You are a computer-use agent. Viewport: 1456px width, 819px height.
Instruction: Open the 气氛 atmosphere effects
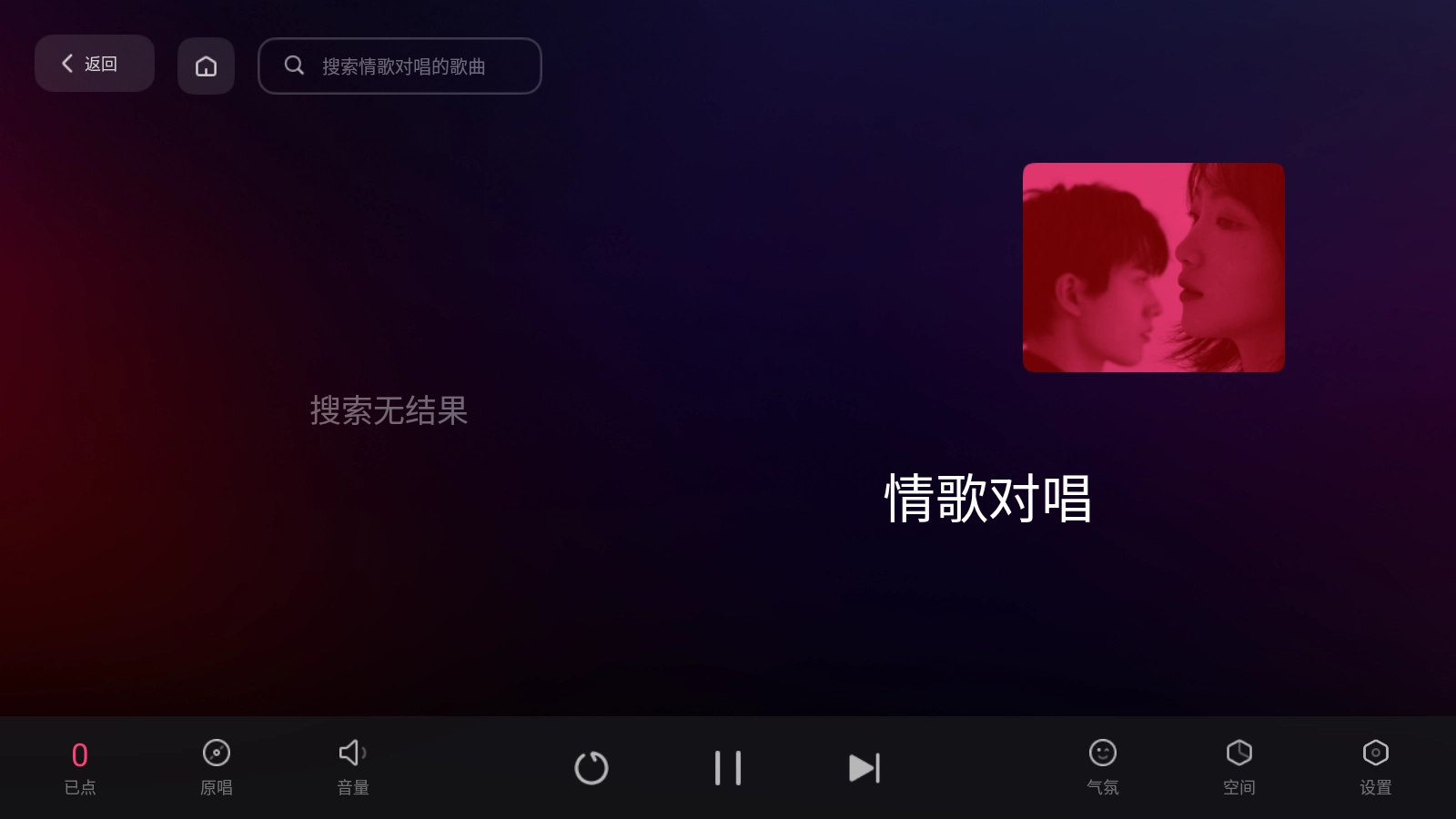1103,767
